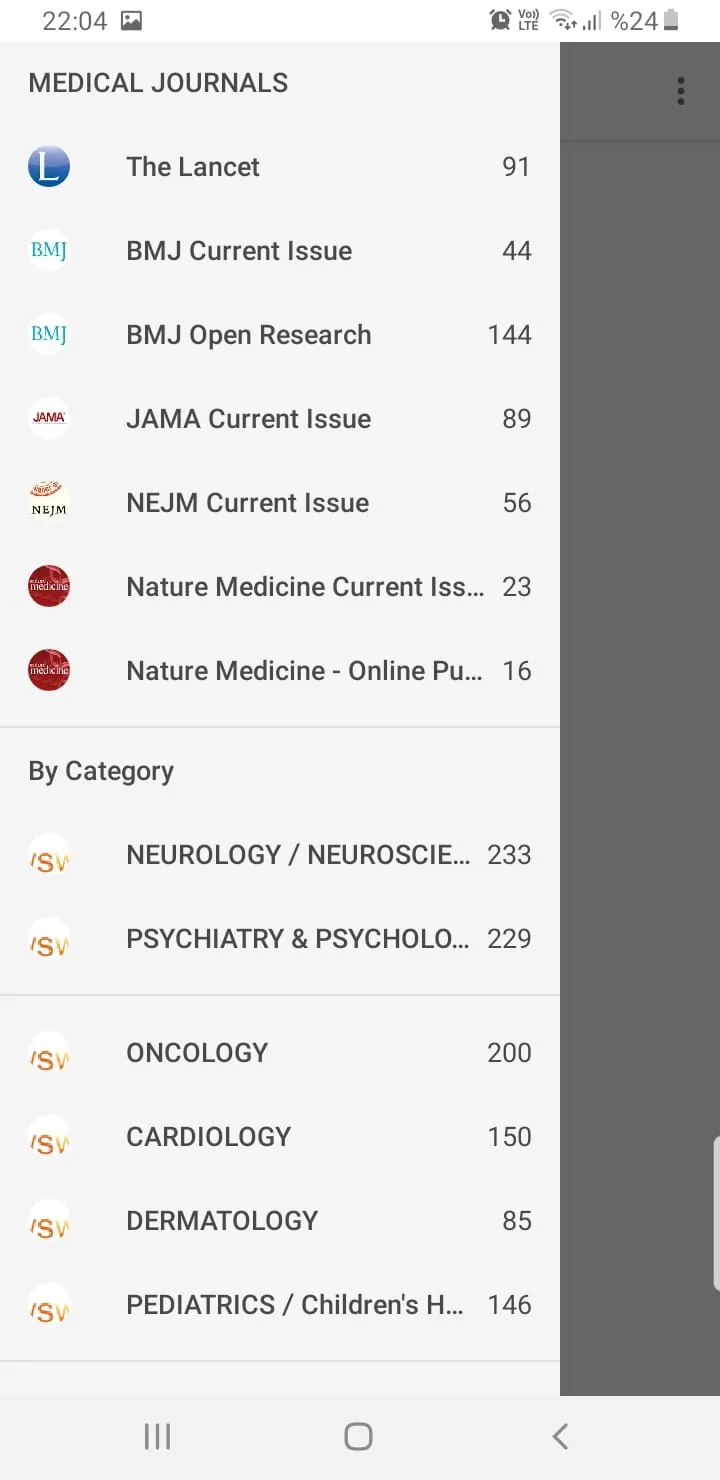Open the Recent apps navigation button
The height and width of the screenshot is (1480, 720).
tap(157, 1435)
